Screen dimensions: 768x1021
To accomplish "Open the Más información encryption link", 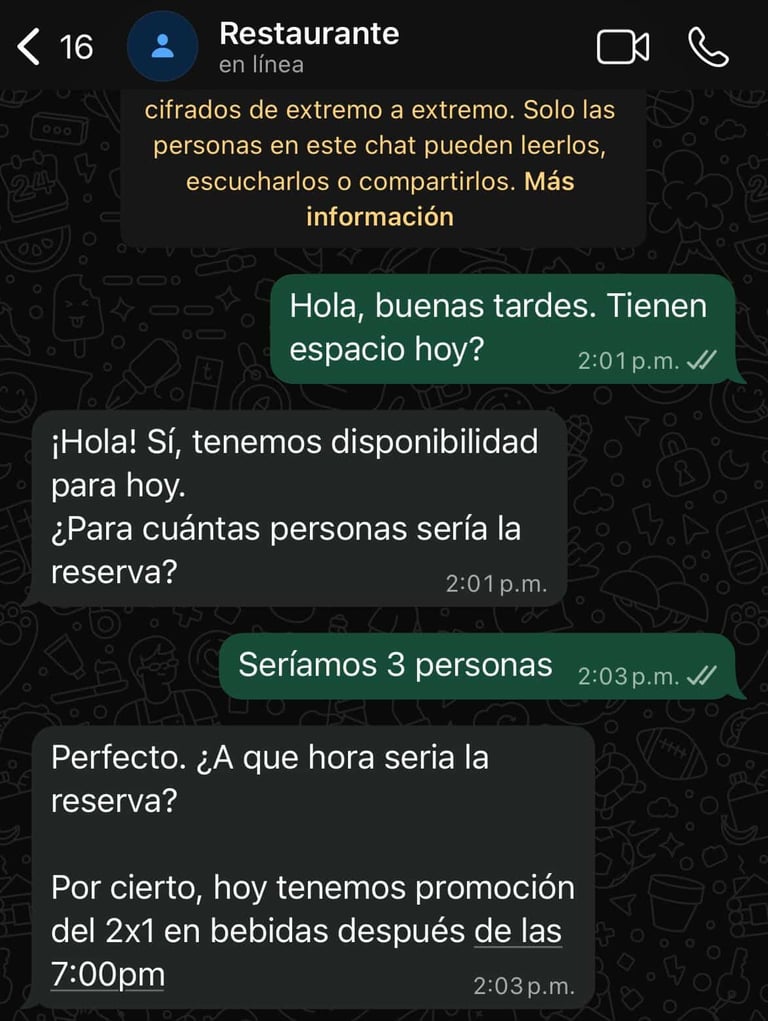I will (x=380, y=216).
